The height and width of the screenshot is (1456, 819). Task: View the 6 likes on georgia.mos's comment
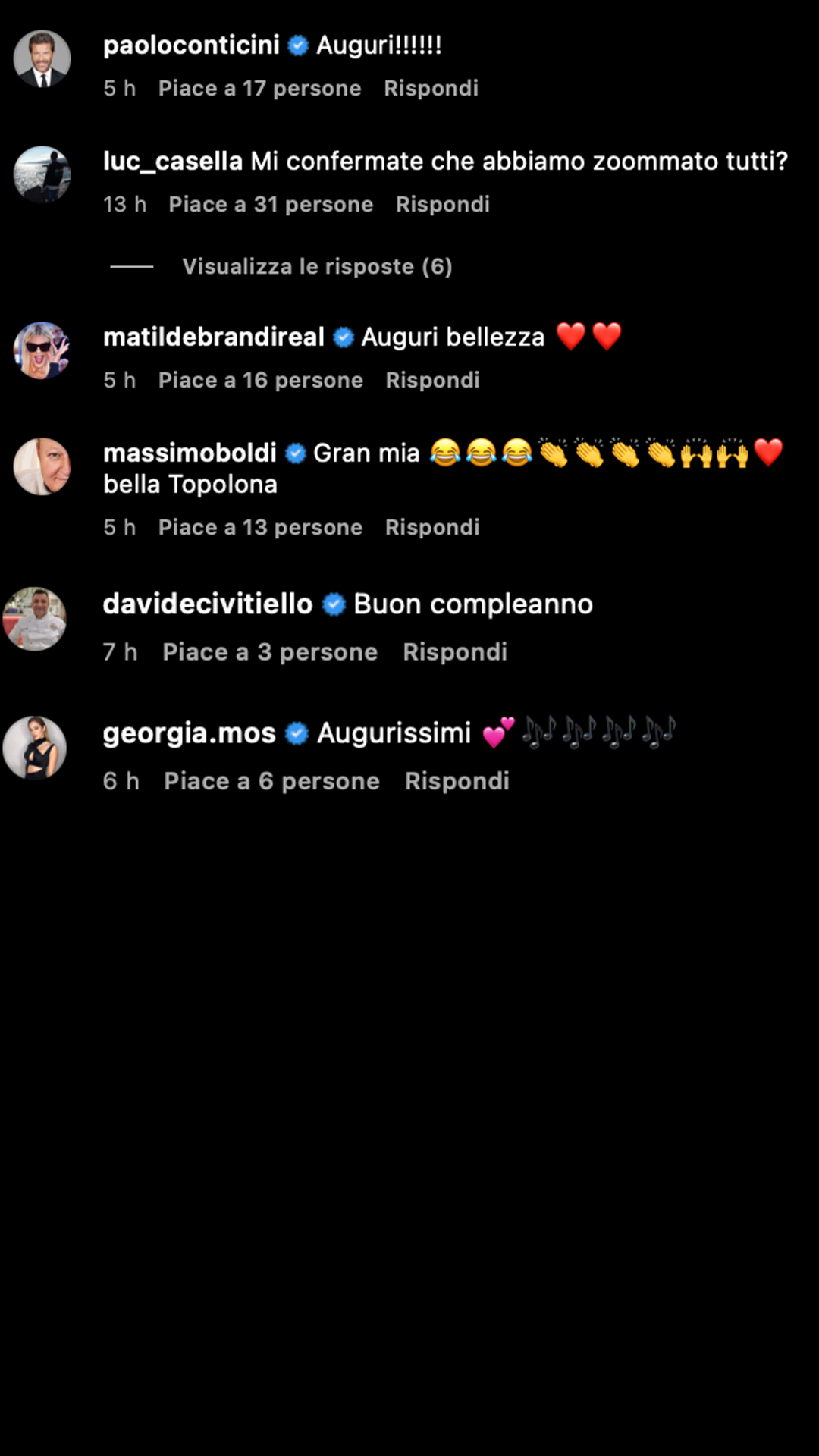[x=271, y=780]
